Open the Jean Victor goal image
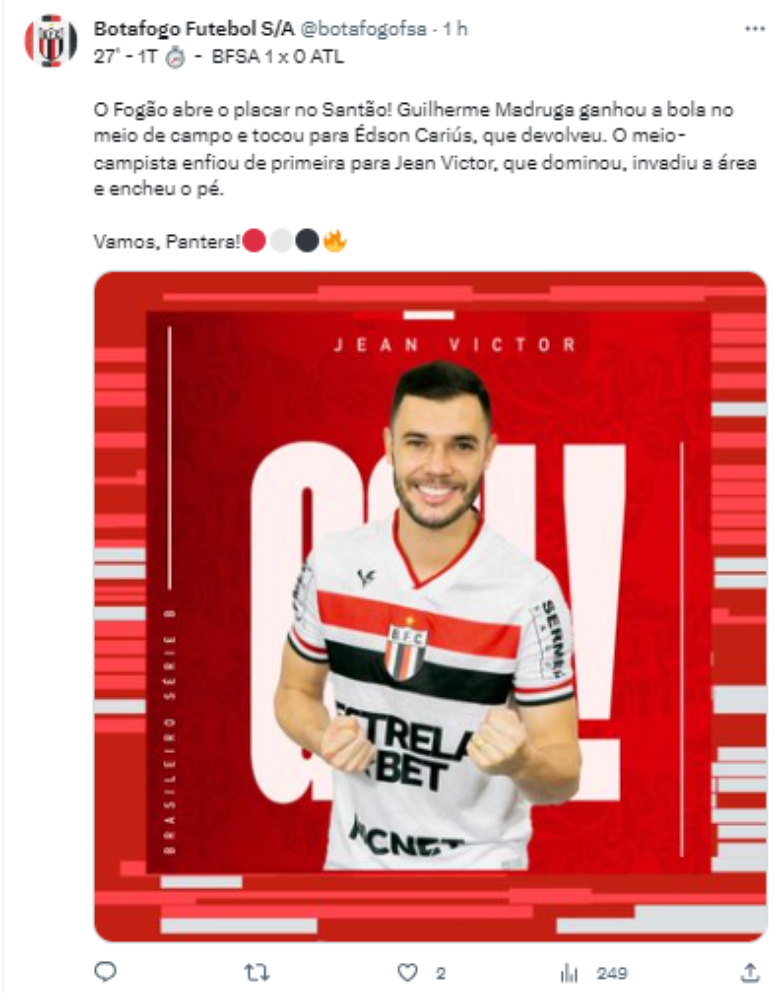 (x=430, y=606)
